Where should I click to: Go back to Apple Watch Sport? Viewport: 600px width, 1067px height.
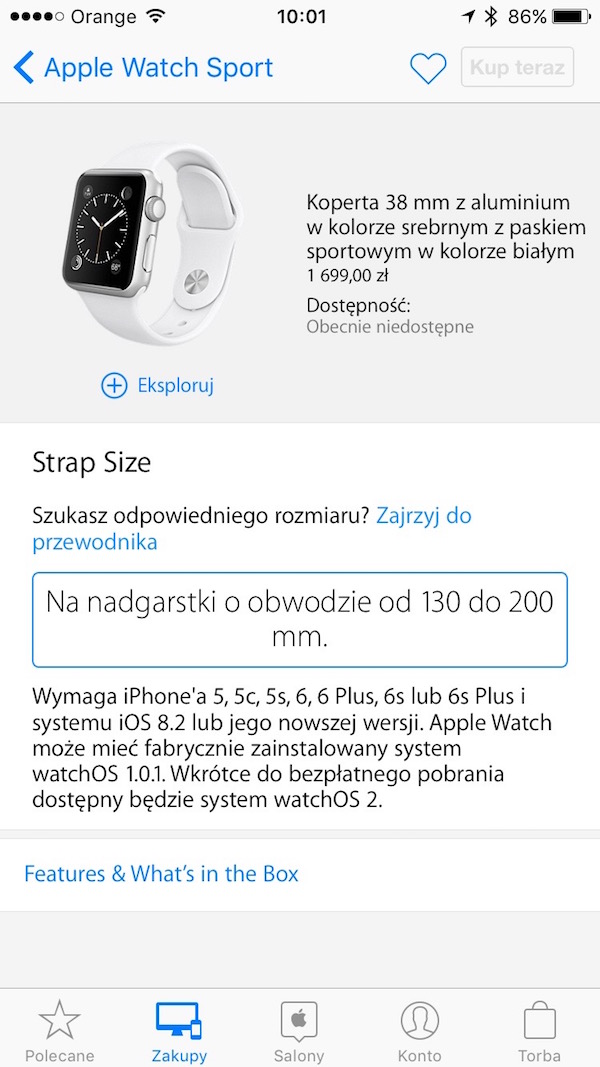click(x=143, y=68)
